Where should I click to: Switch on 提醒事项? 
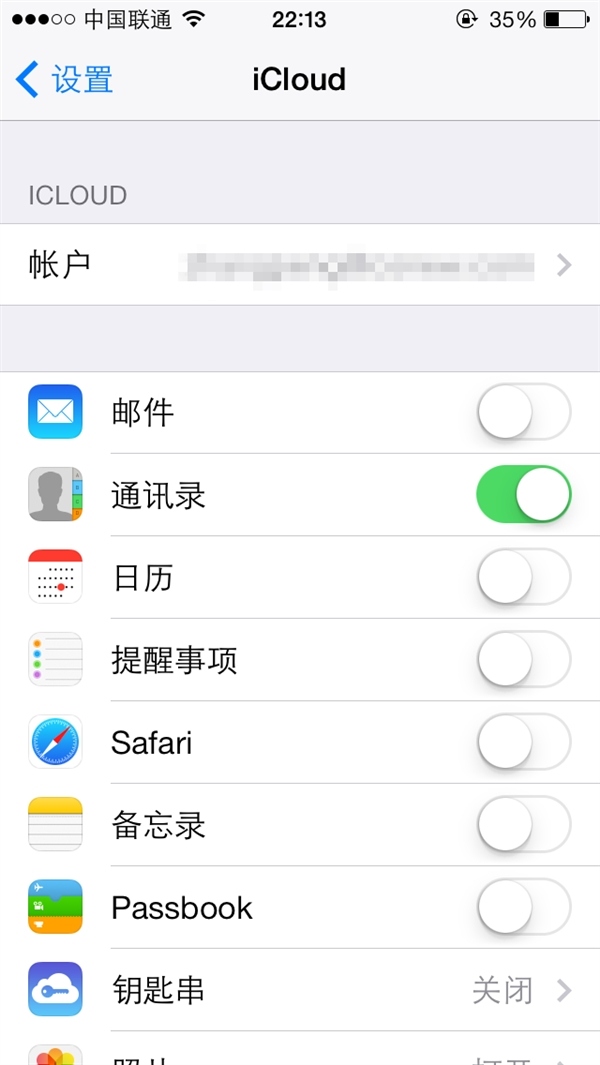tap(523, 660)
